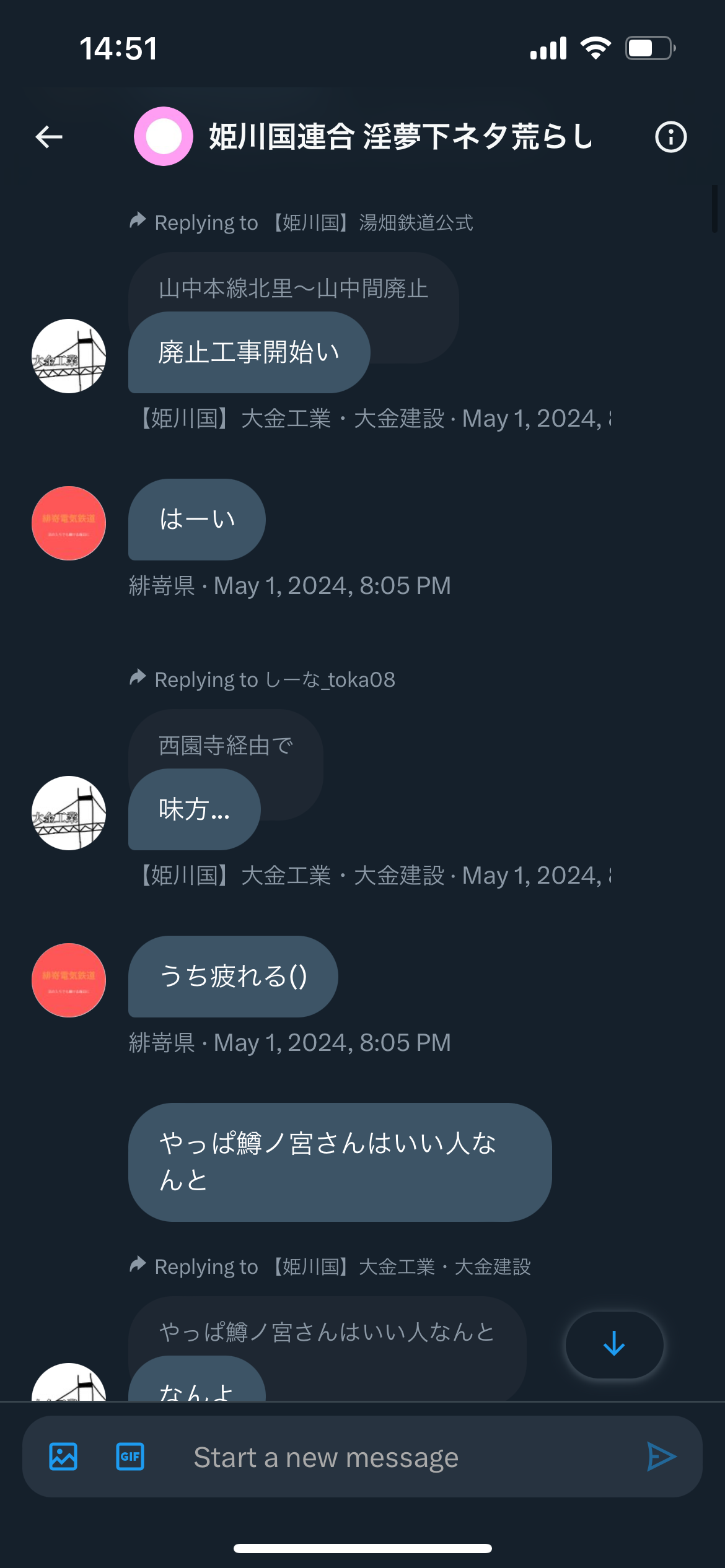This screenshot has height=1568, width=725.
Task: Jump to latest messages with down arrow
Action: [x=614, y=1344]
